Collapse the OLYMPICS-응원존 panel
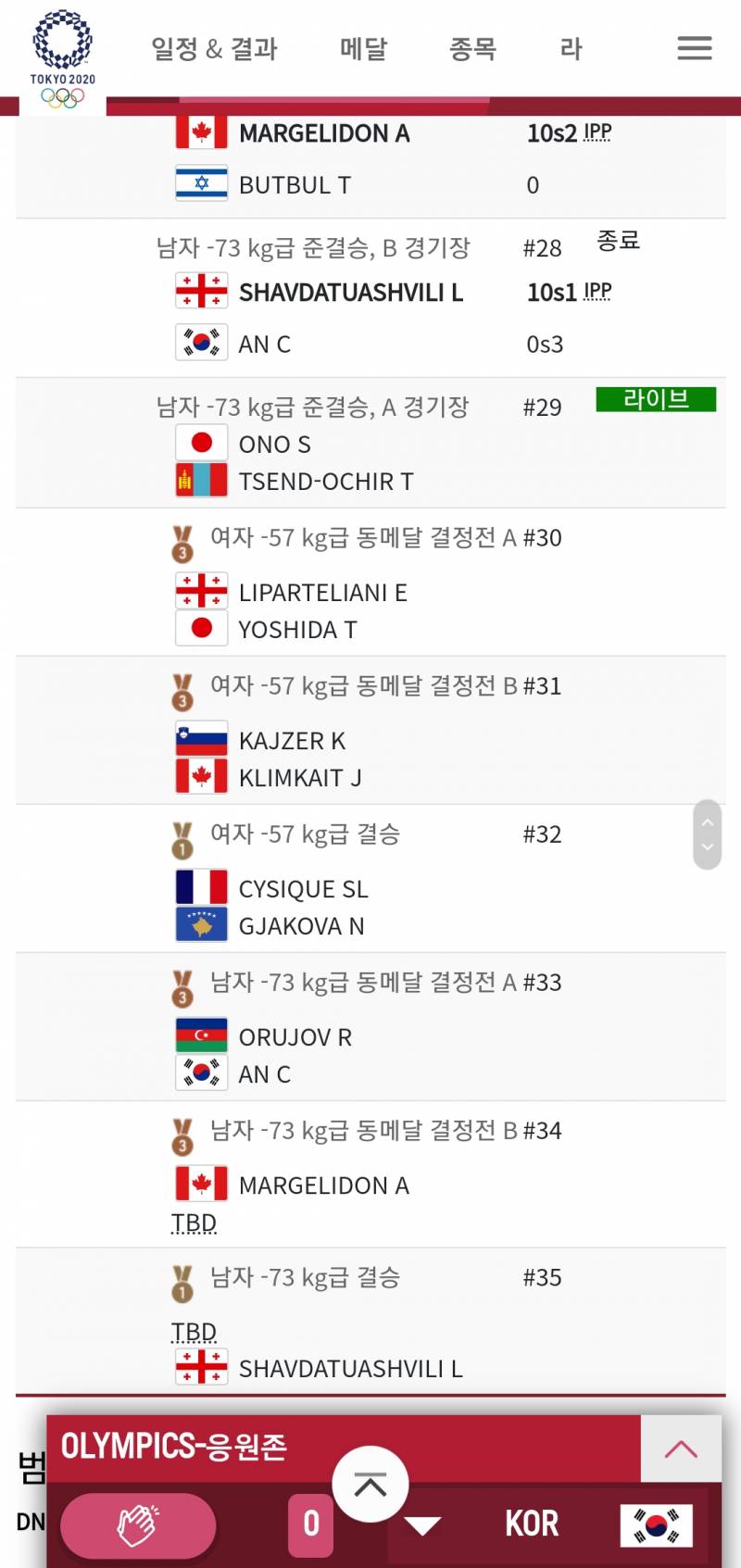 (x=681, y=1449)
